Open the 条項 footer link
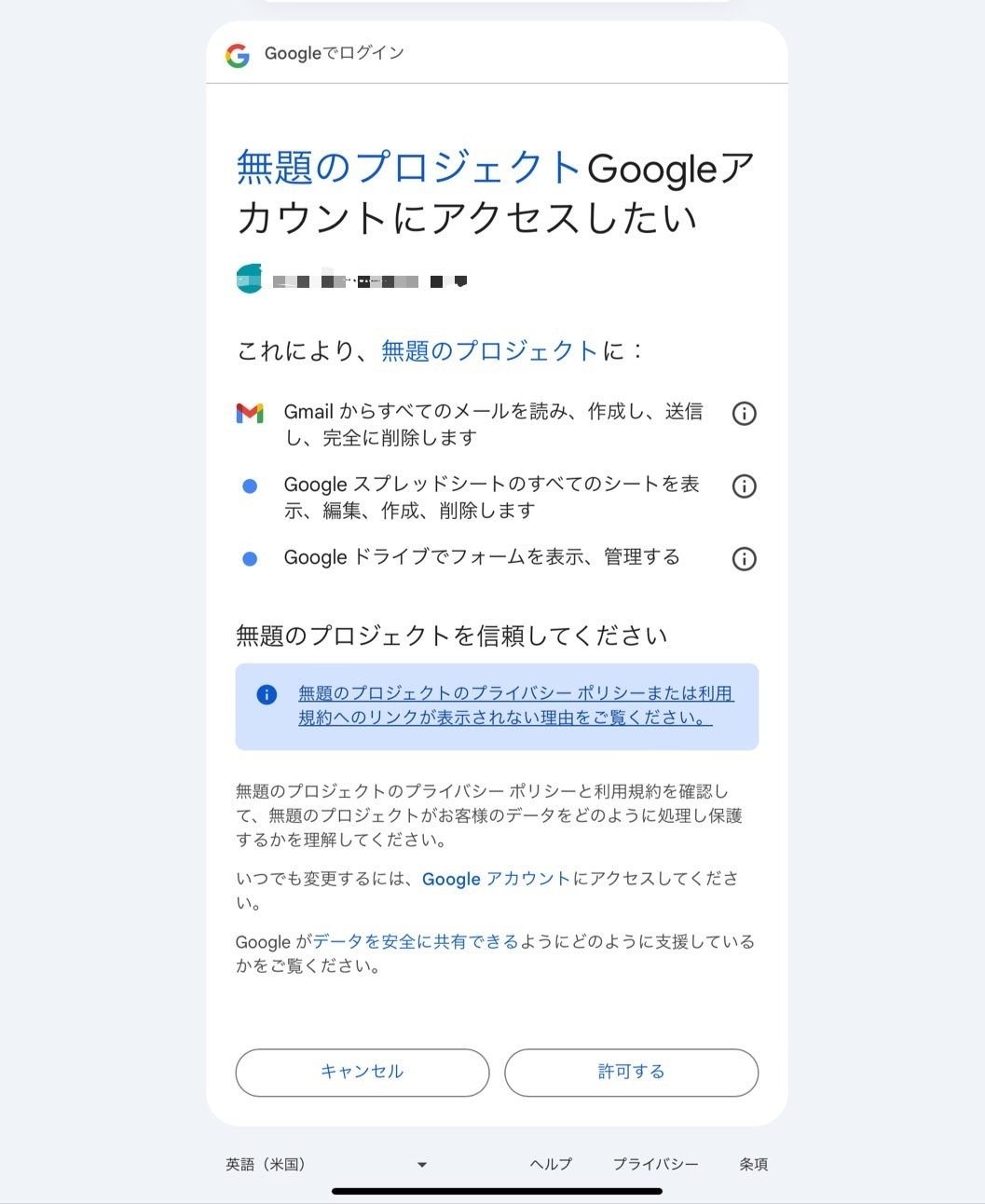The height and width of the screenshot is (1204, 985). [754, 1163]
